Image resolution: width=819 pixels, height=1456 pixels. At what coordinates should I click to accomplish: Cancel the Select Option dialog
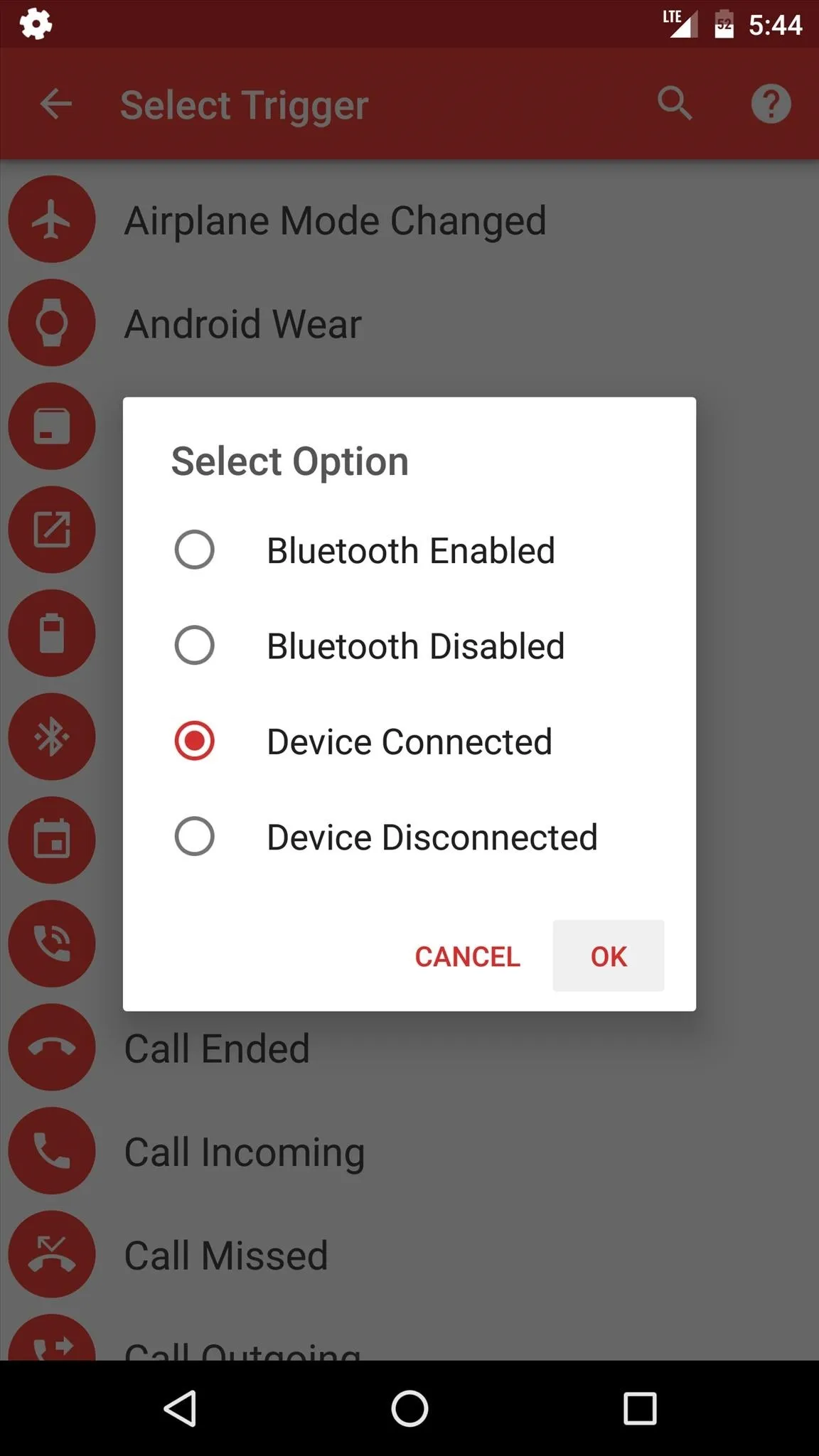click(468, 955)
